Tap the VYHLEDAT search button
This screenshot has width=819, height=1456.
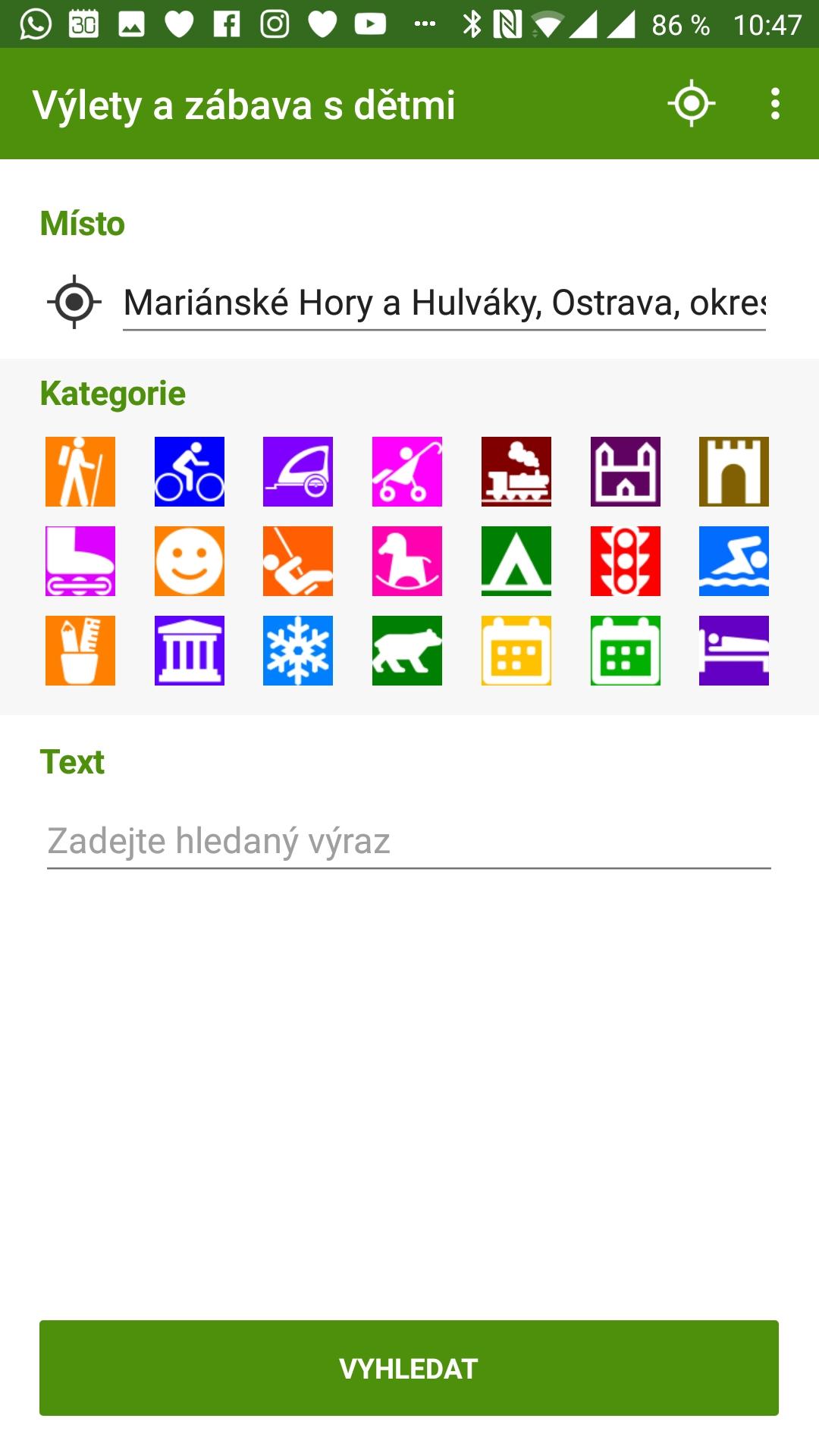(x=409, y=1368)
